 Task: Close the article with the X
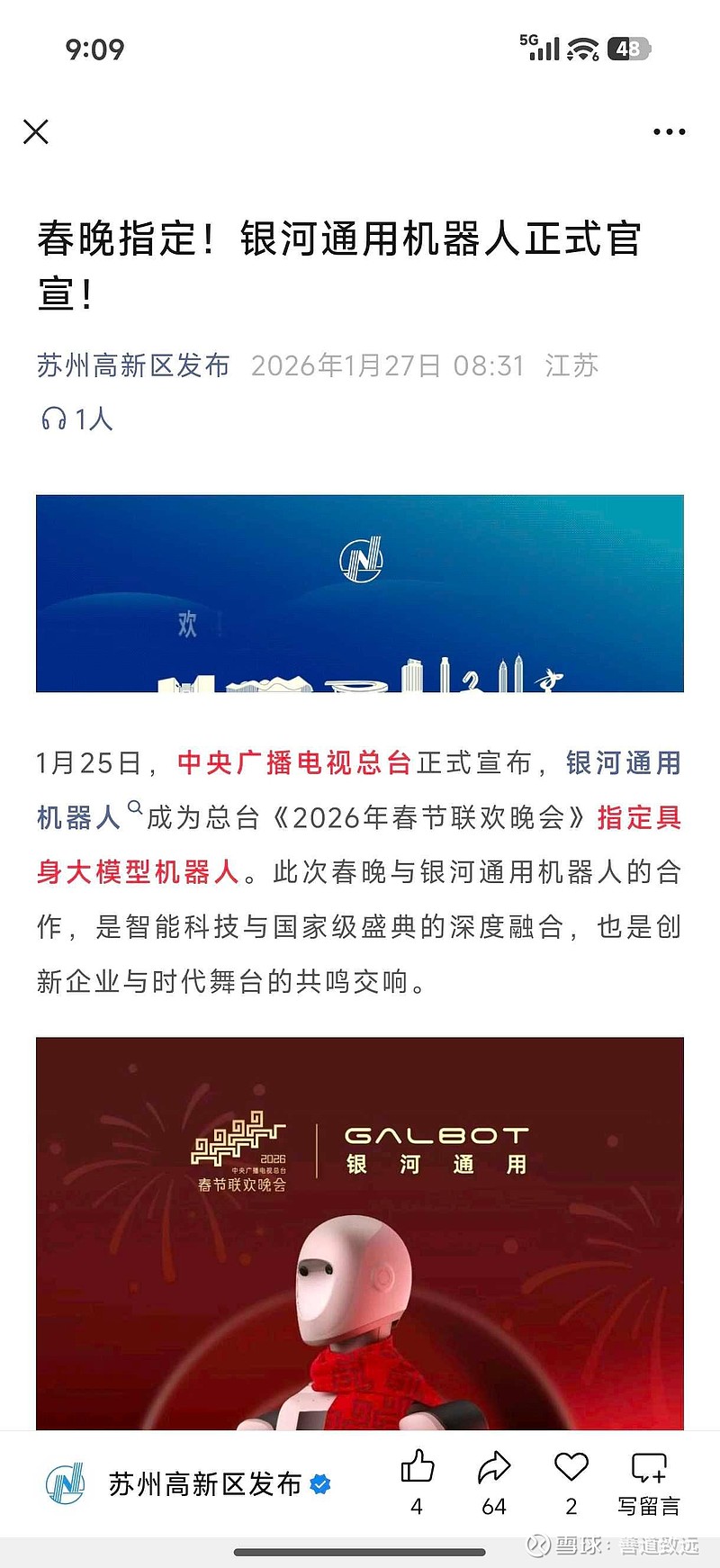(36, 131)
